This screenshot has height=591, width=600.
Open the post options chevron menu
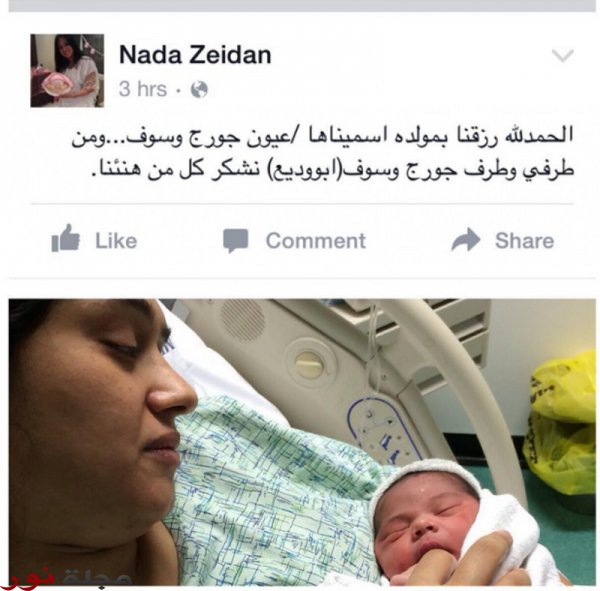[x=563, y=56]
